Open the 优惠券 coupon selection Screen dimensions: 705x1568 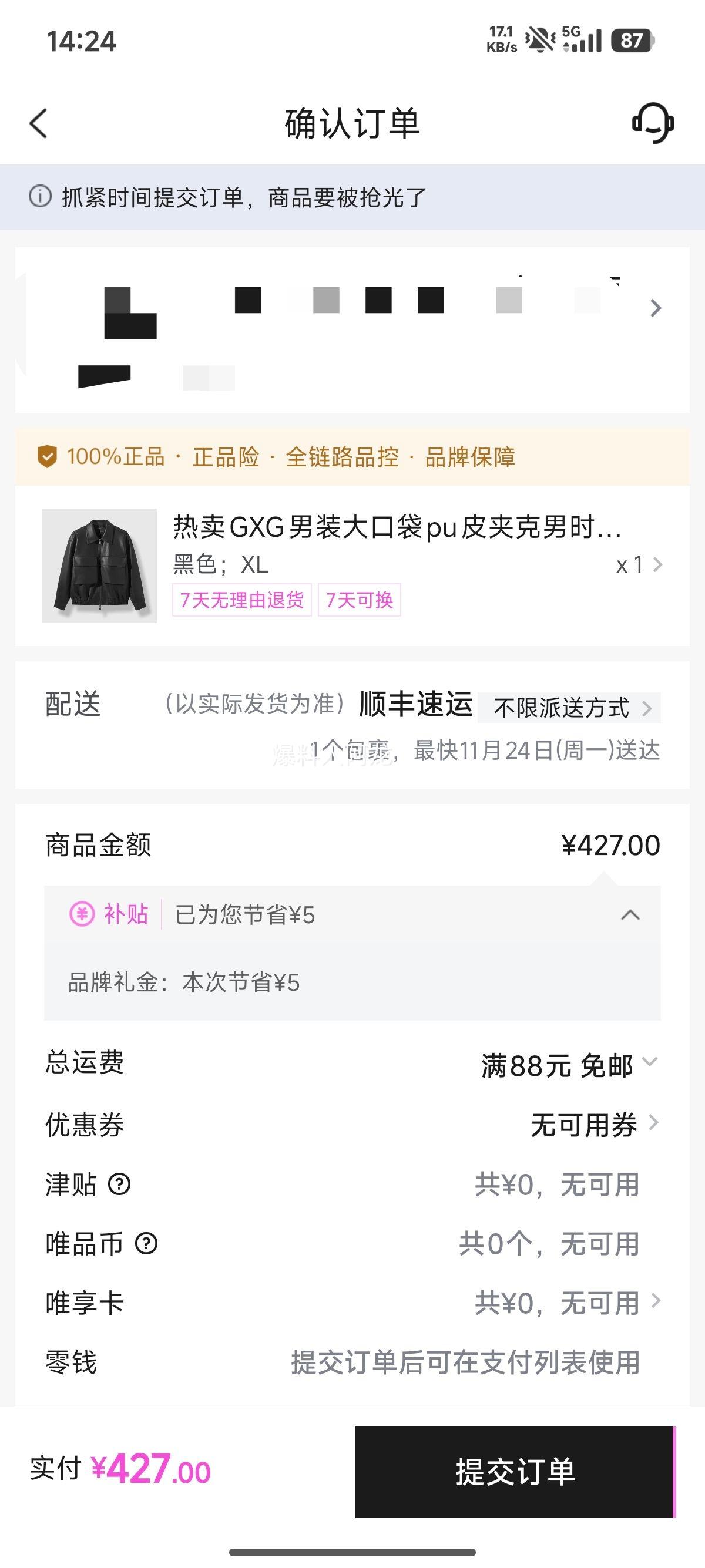coord(593,1124)
